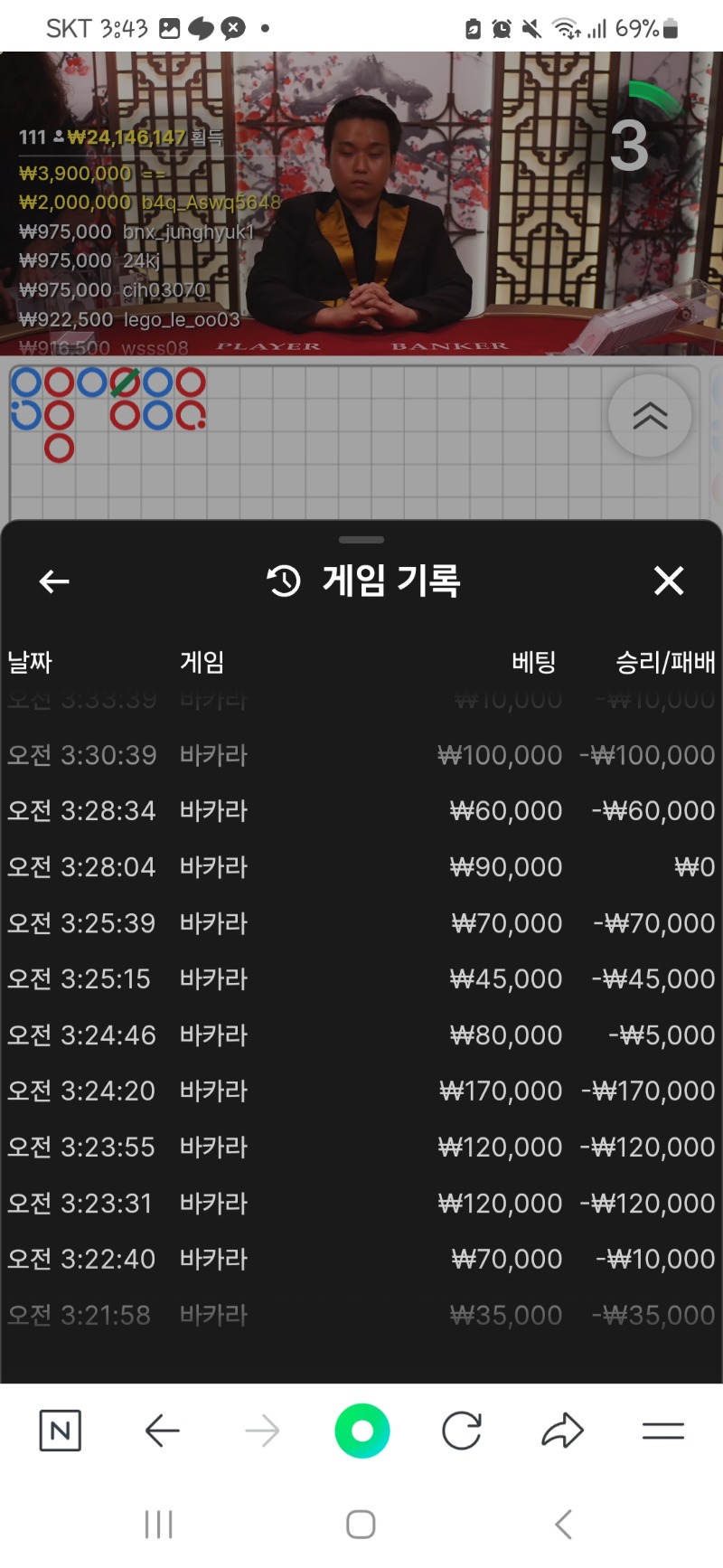Tap the system home button
This screenshot has width=723, height=1568.
pos(361,1525)
